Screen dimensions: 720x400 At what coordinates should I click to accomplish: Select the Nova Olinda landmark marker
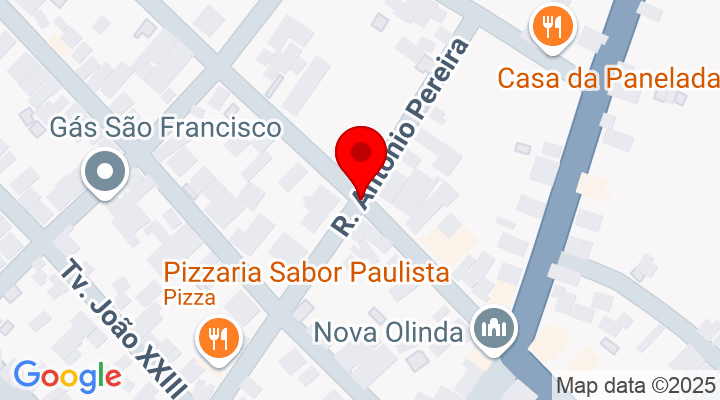pos(493,328)
